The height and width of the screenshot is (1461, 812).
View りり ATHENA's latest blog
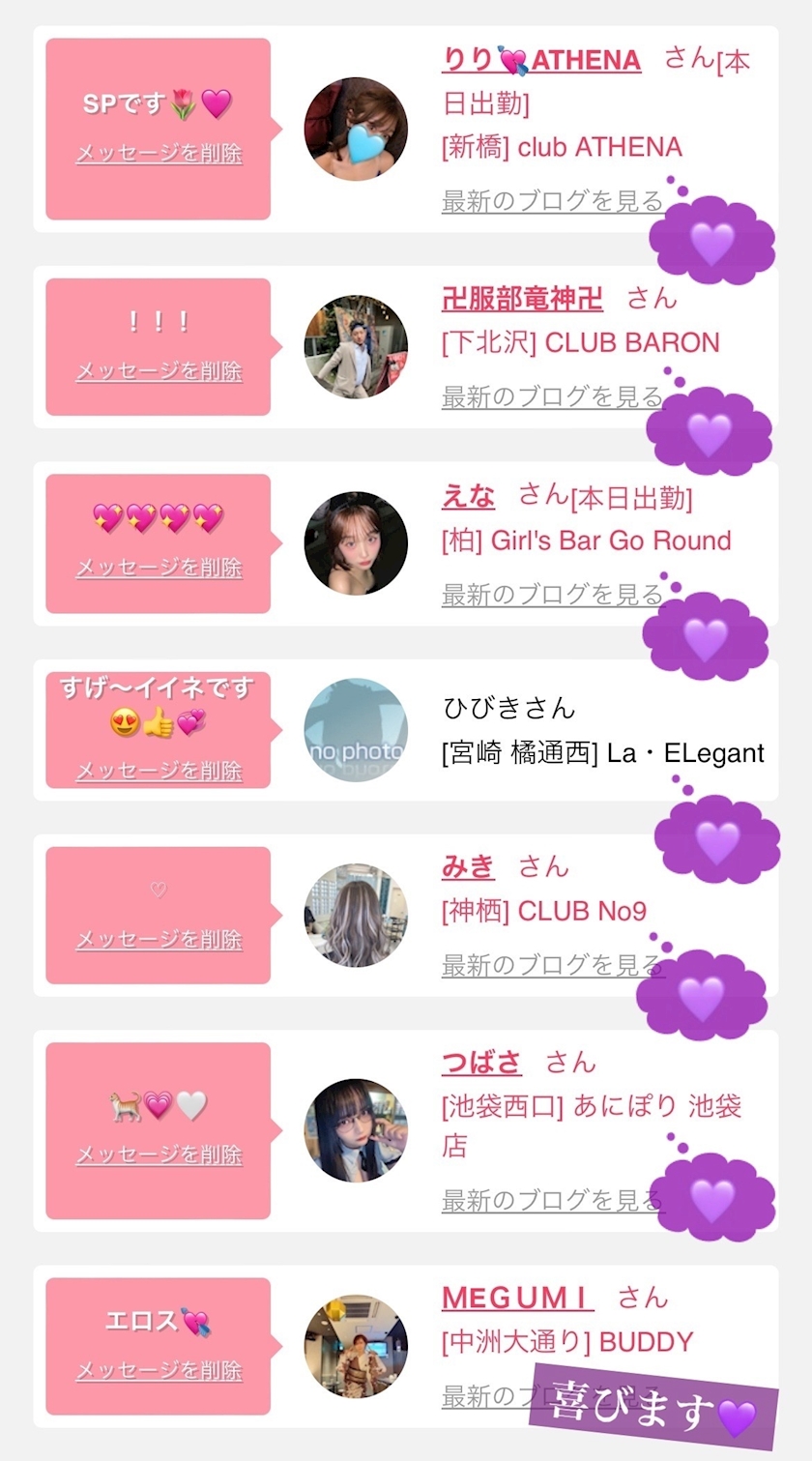[x=552, y=201]
